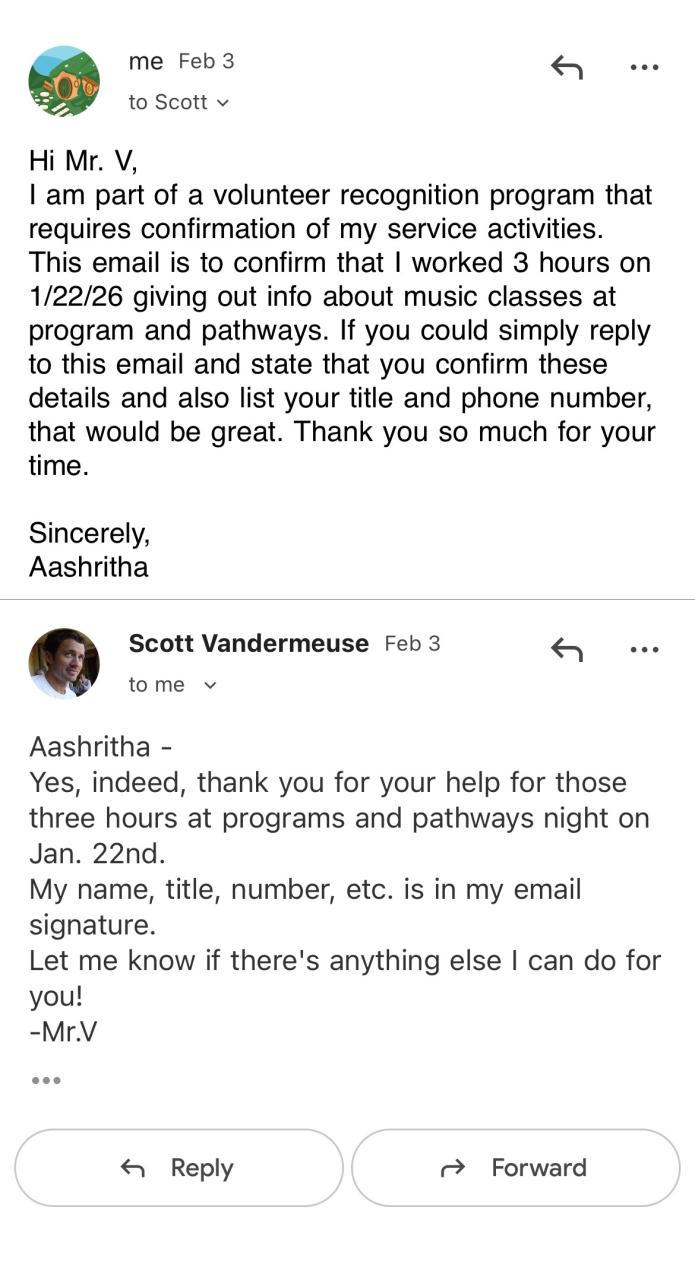
Task: Expand recipient details next to 'to me'
Action: (210, 685)
